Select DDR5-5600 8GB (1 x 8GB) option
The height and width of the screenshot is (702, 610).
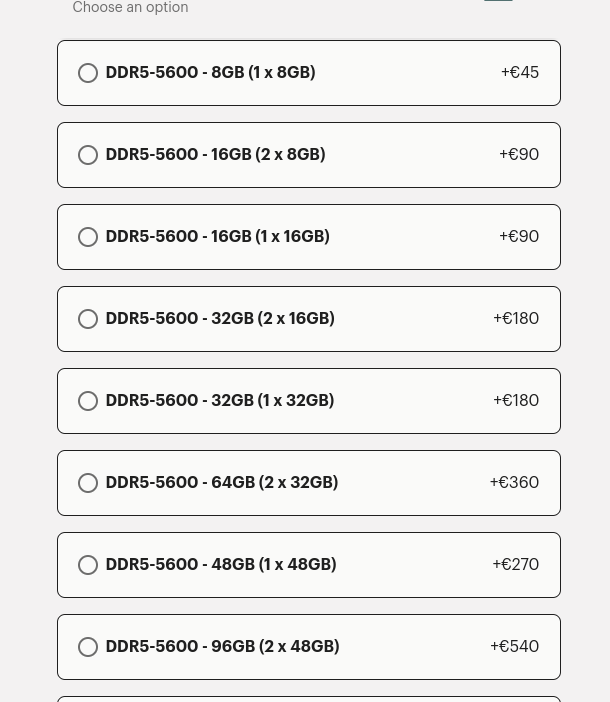pyautogui.click(x=88, y=73)
